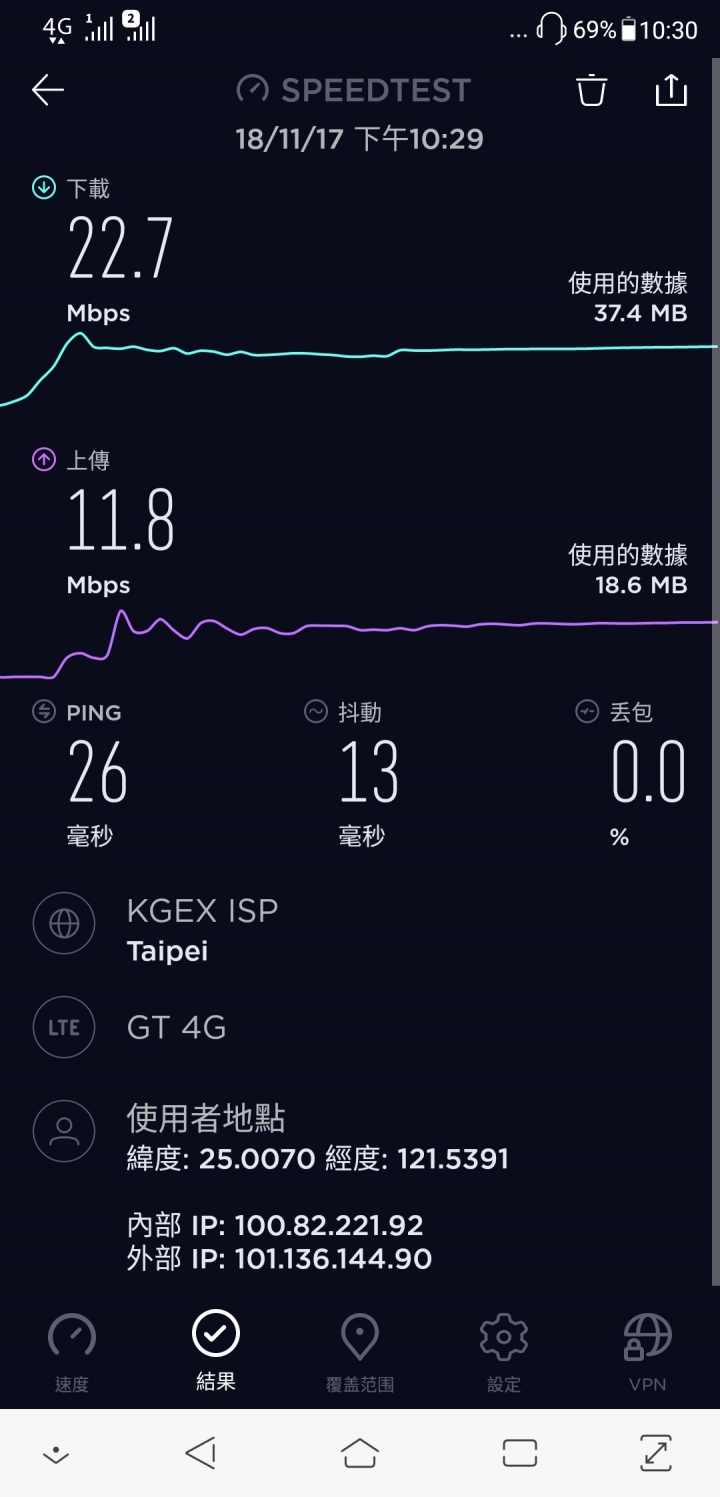720x1497 pixels.
Task: Go back using the top-left arrow
Action: (48, 90)
